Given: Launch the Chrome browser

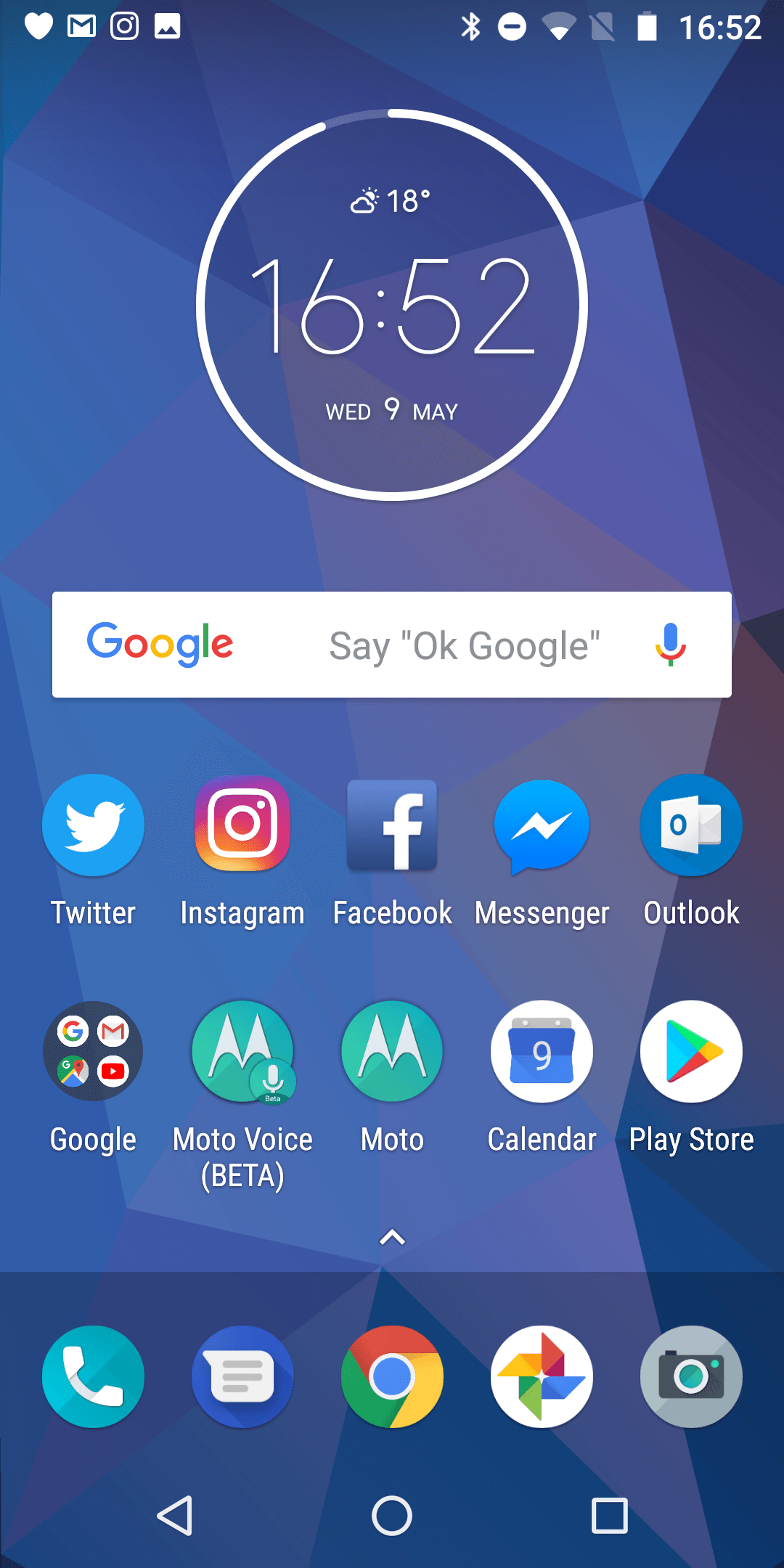Looking at the screenshot, I should pyautogui.click(x=392, y=1377).
